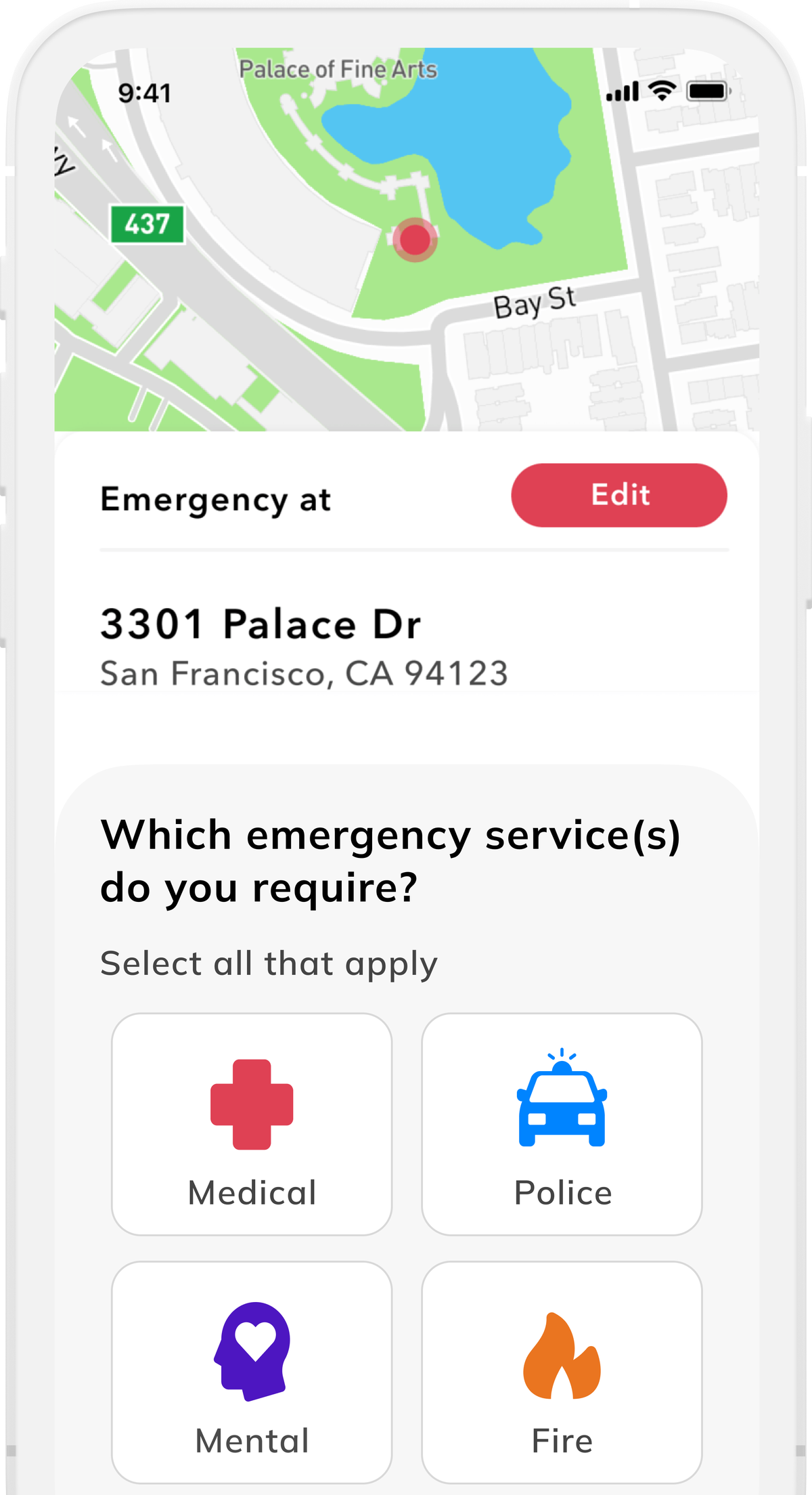Select the Medical emergency service
The image size is (812, 1495).
[252, 1123]
